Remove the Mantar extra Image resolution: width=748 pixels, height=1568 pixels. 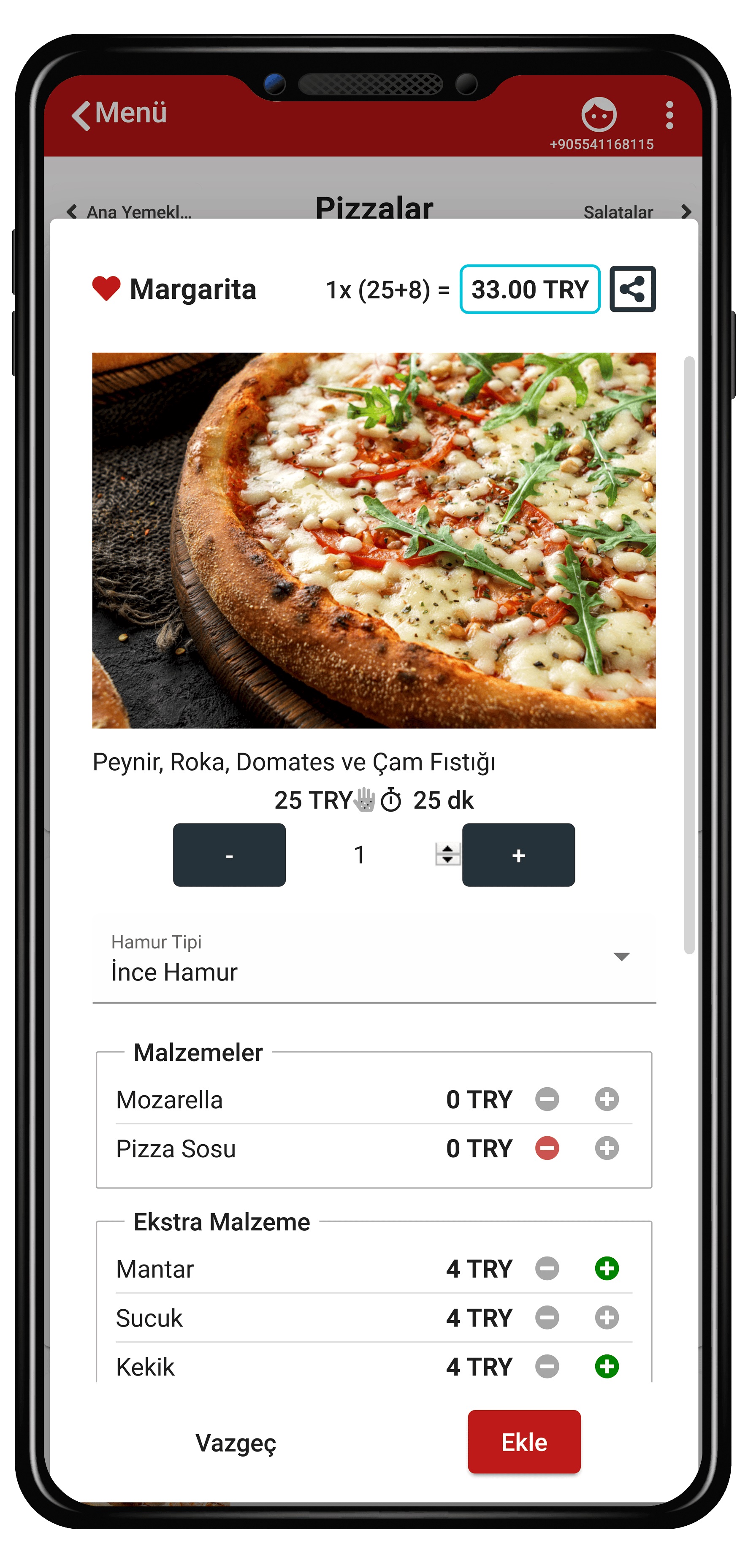click(x=547, y=1269)
